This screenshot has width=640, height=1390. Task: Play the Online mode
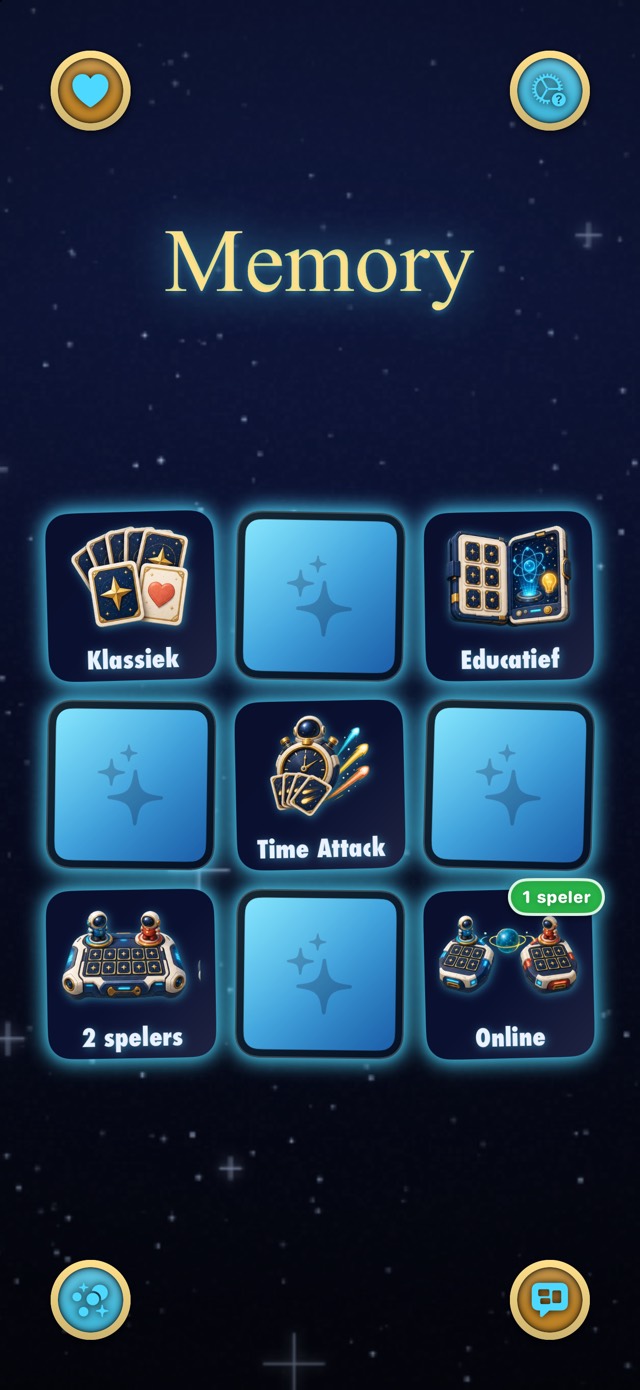tap(509, 974)
